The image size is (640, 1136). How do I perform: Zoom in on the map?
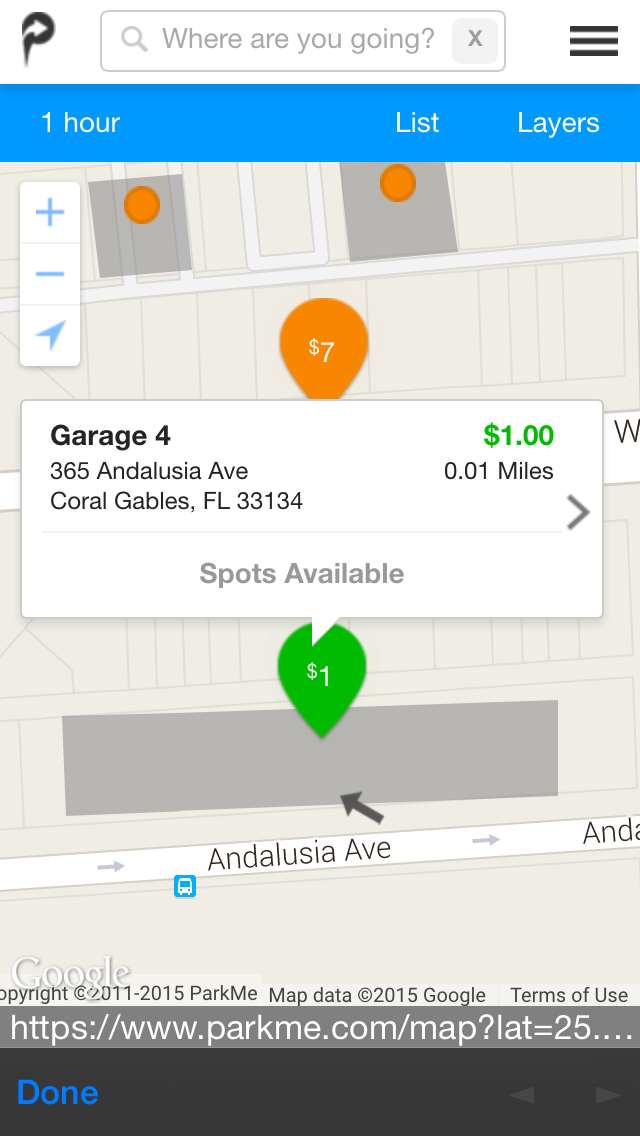50,213
